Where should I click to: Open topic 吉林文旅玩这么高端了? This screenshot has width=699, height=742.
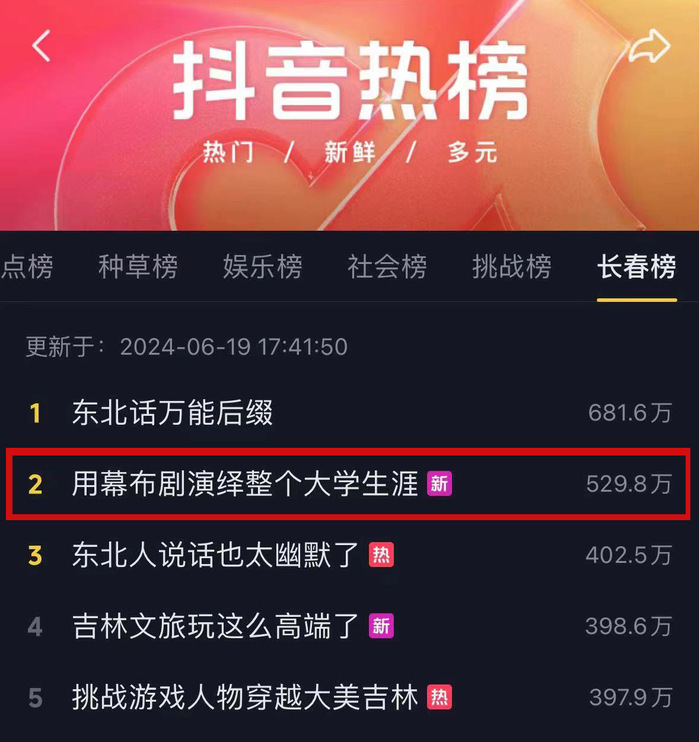pos(215,626)
